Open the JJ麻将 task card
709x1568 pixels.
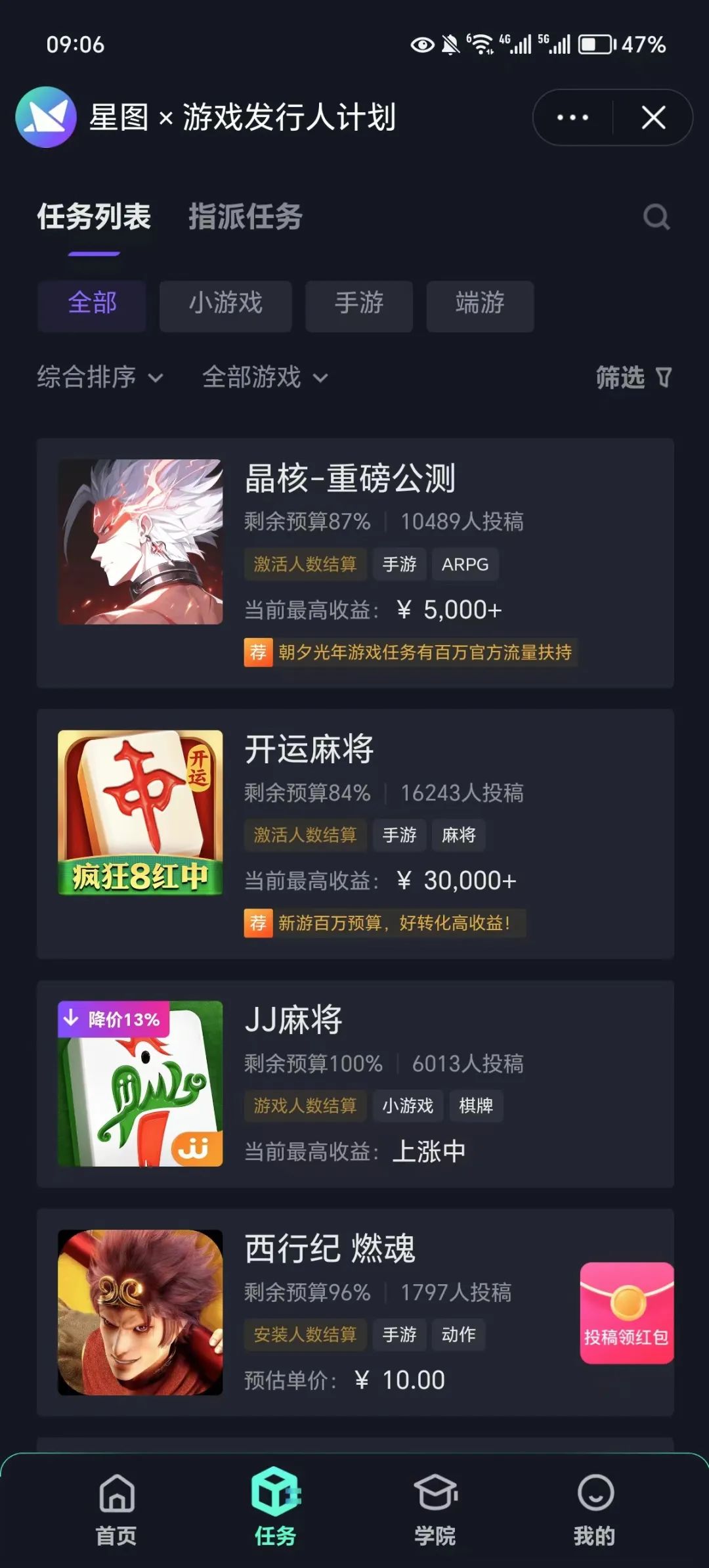pyautogui.click(x=354, y=1083)
